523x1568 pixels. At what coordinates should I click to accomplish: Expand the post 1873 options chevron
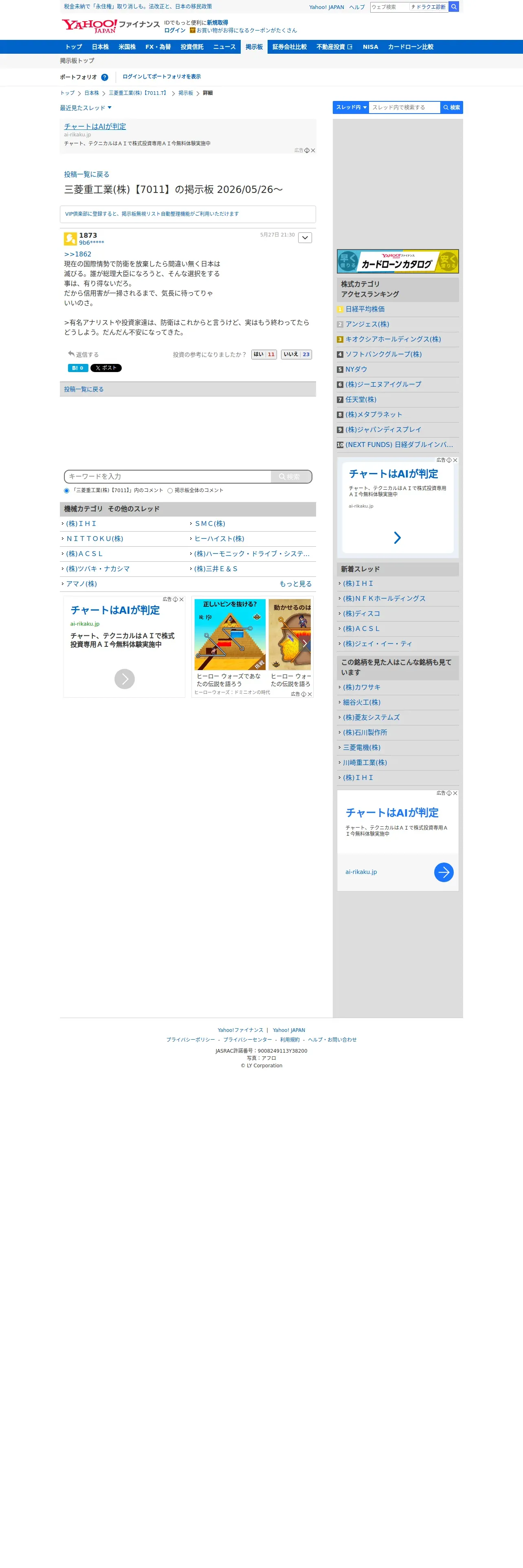tap(305, 237)
